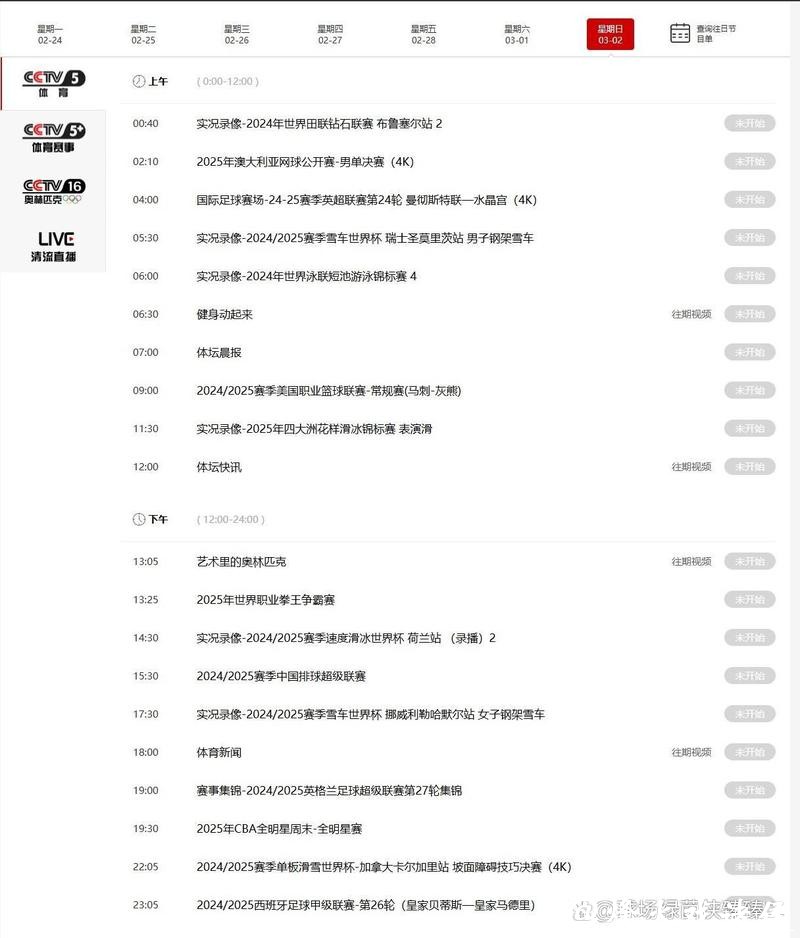Select the Sunday 03-02 date tab

click(610, 34)
